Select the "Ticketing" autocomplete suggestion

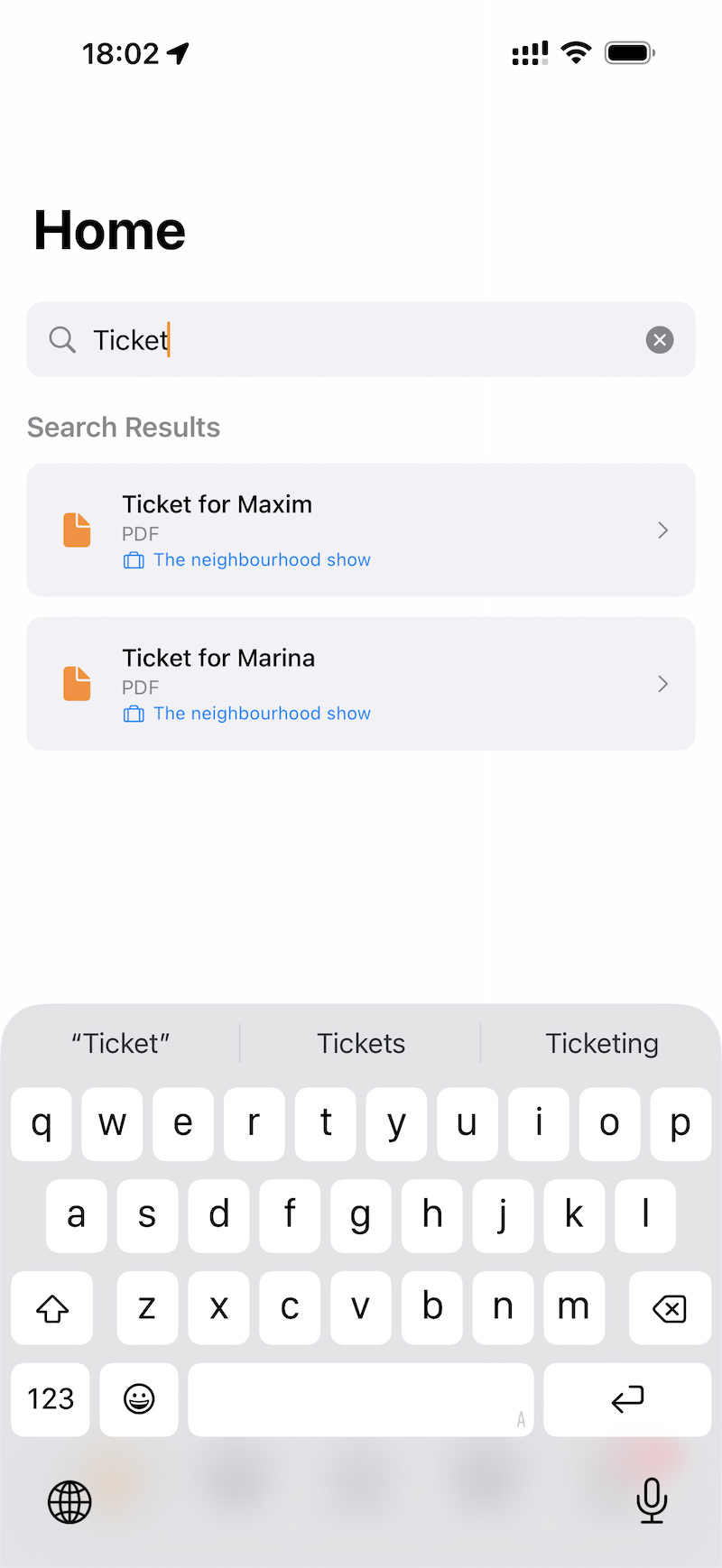pos(601,1043)
